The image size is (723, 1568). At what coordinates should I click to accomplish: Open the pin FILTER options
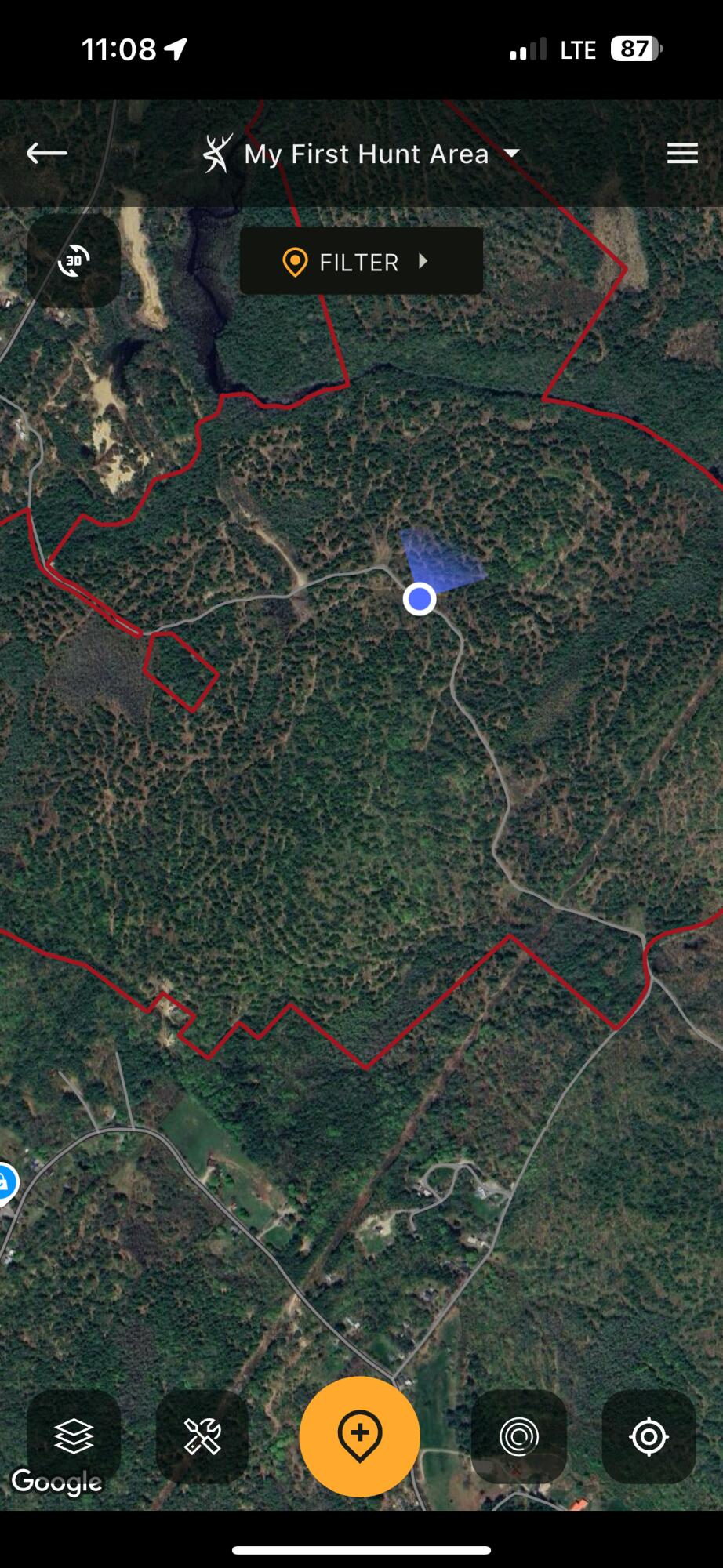coord(361,261)
